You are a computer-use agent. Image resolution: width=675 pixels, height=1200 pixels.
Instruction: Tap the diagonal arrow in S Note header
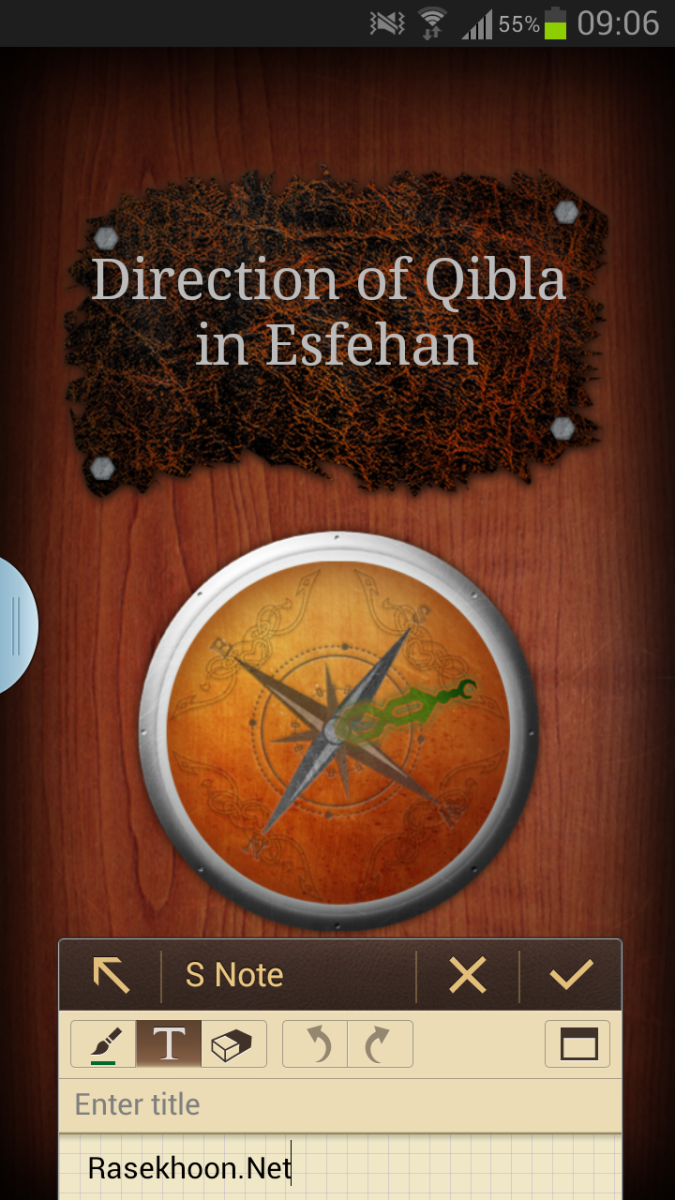[111, 975]
